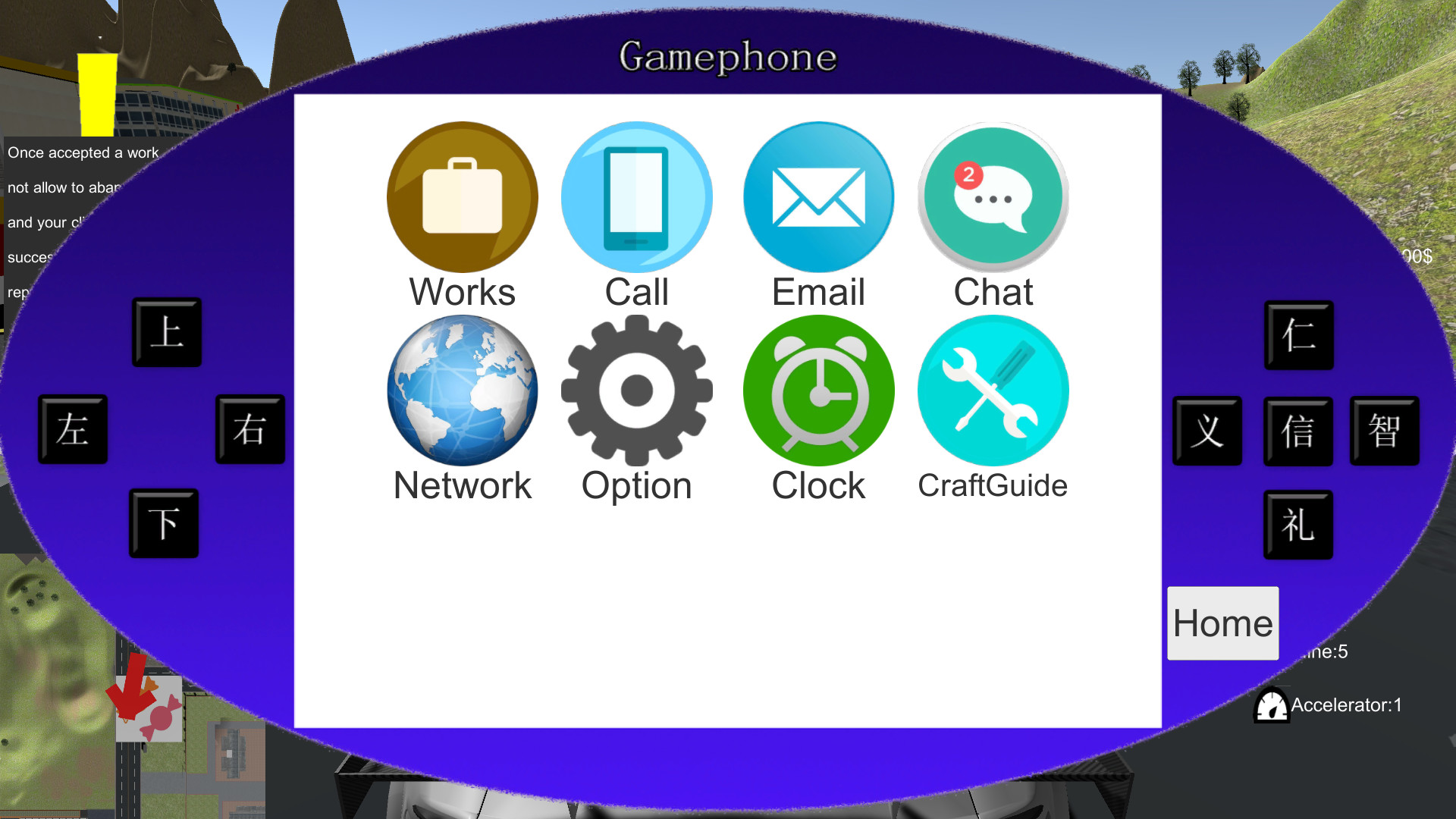Tap the 信 action key
Image resolution: width=1456 pixels, height=819 pixels.
tap(1298, 431)
